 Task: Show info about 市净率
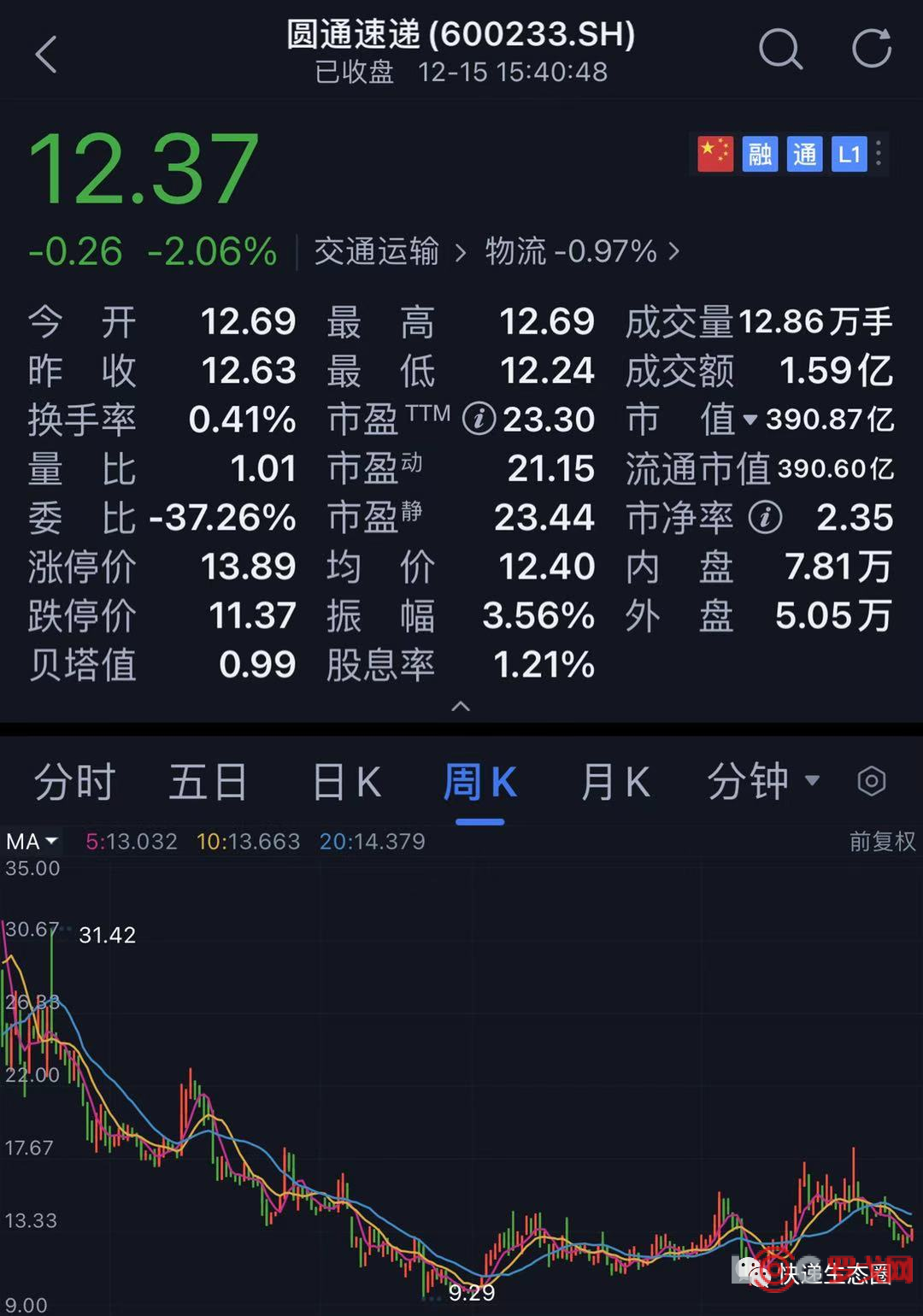[765, 517]
